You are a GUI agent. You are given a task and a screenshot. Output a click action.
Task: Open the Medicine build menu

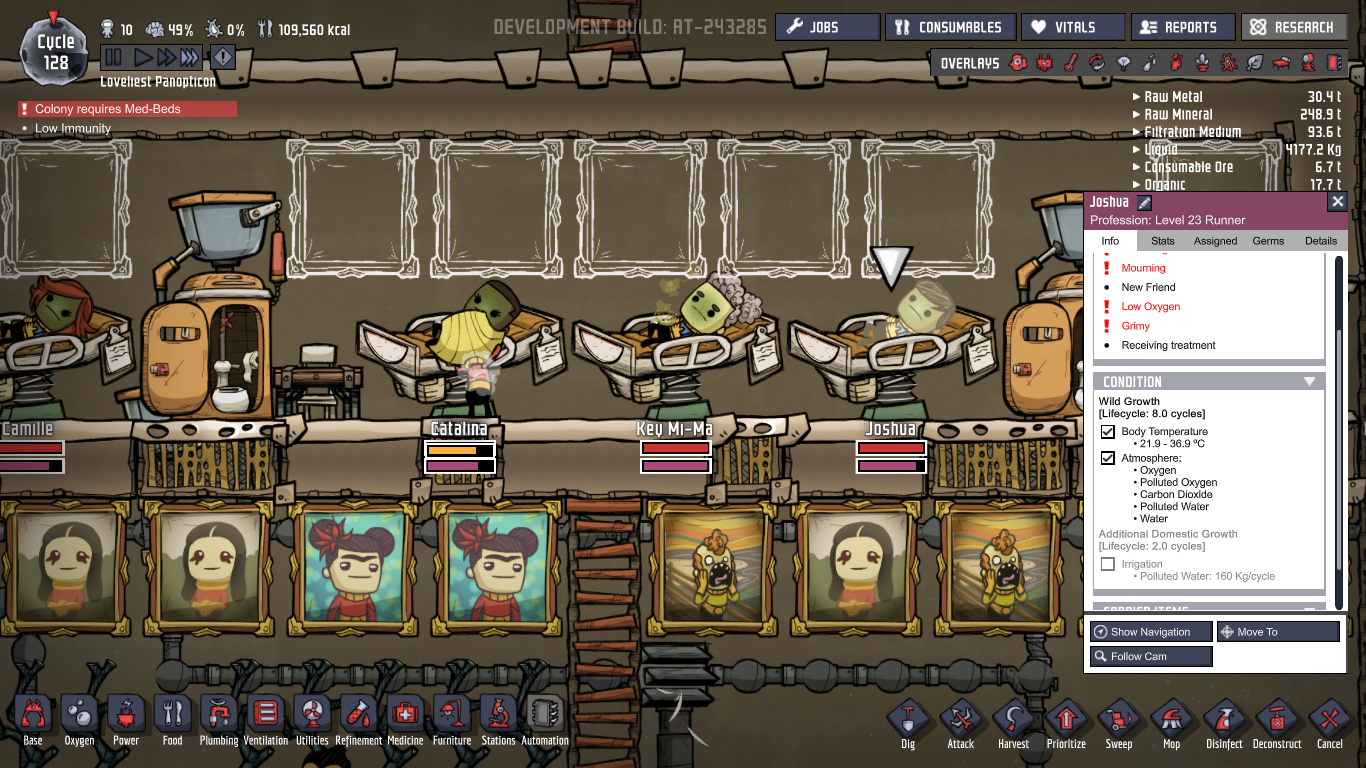[405, 720]
